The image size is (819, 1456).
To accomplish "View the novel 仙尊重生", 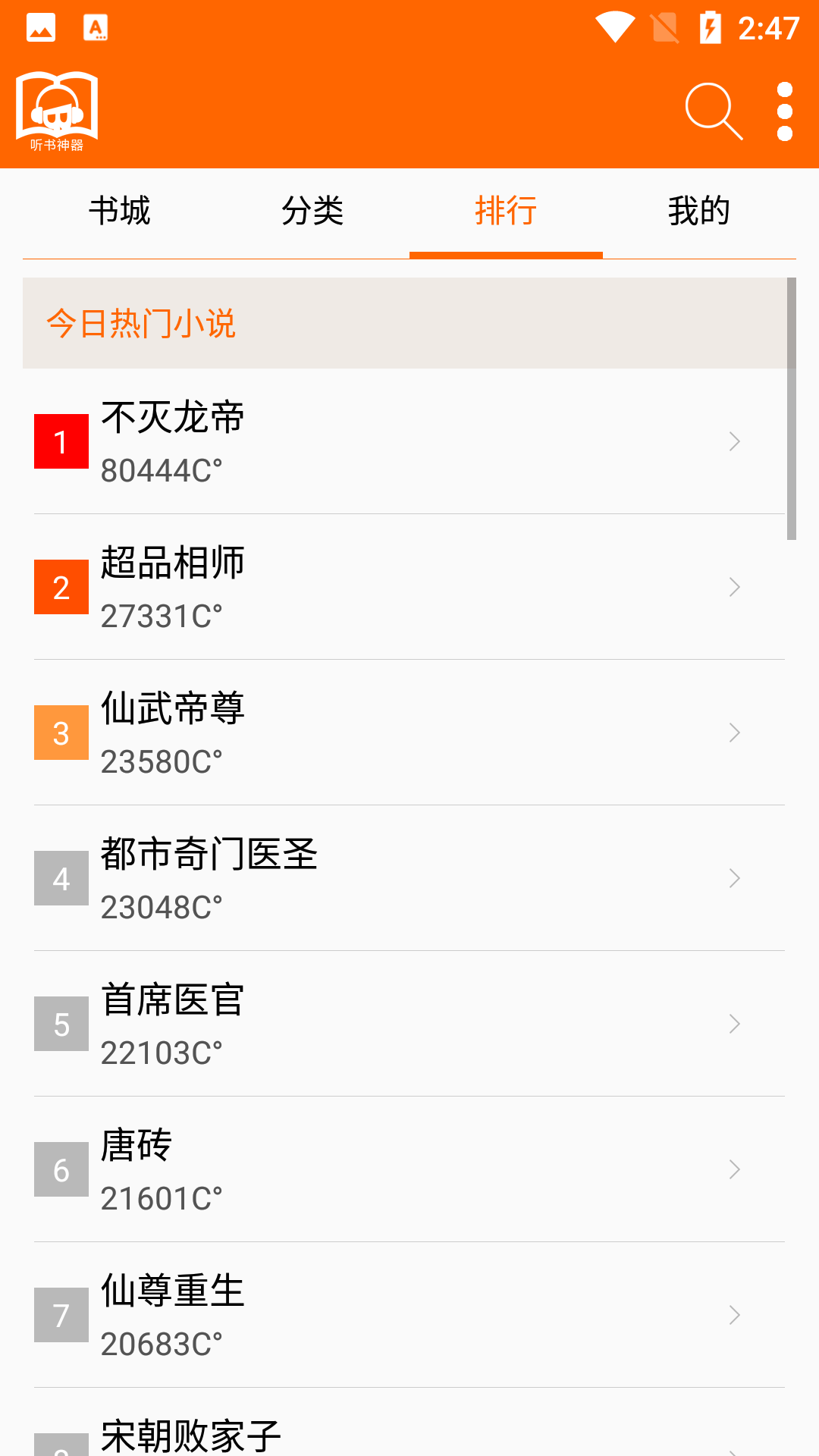I will pyautogui.click(x=409, y=1315).
